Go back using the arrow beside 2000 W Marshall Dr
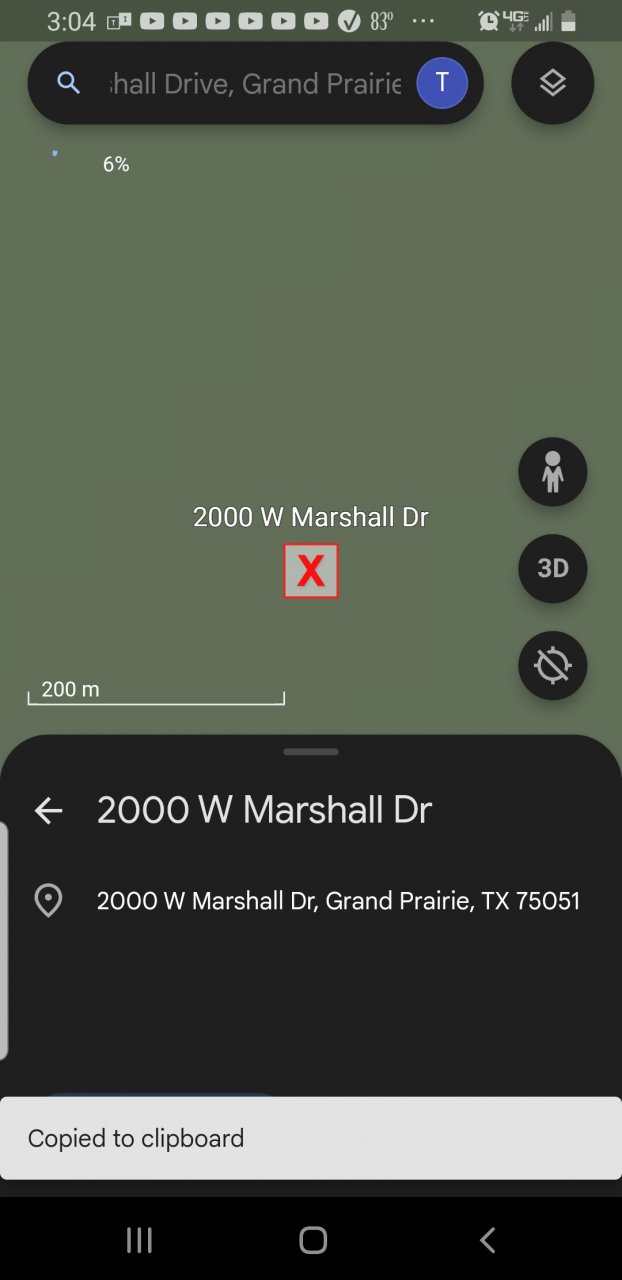The image size is (622, 1280). pyautogui.click(x=48, y=810)
